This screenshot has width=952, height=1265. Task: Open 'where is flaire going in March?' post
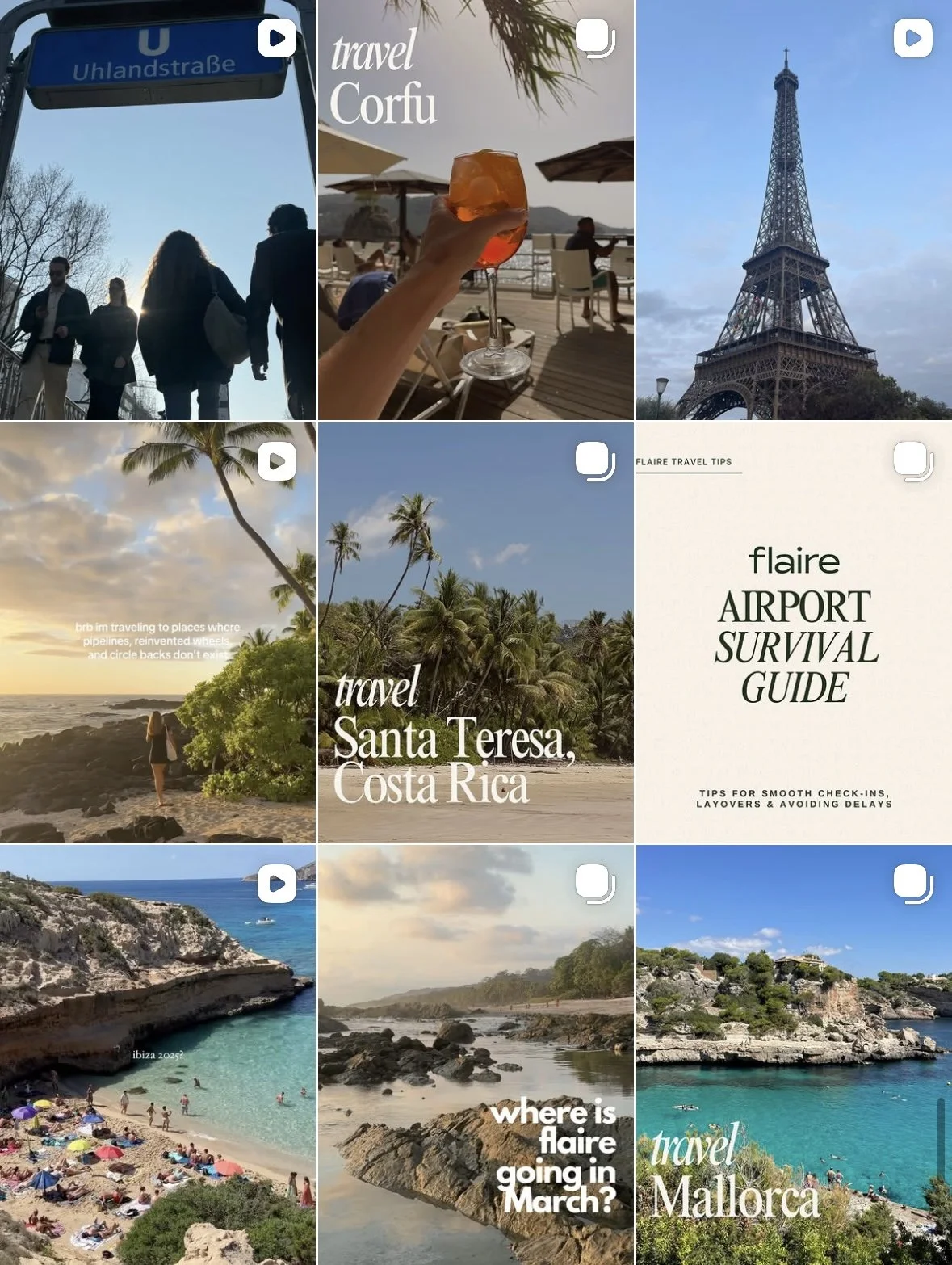point(476,1055)
